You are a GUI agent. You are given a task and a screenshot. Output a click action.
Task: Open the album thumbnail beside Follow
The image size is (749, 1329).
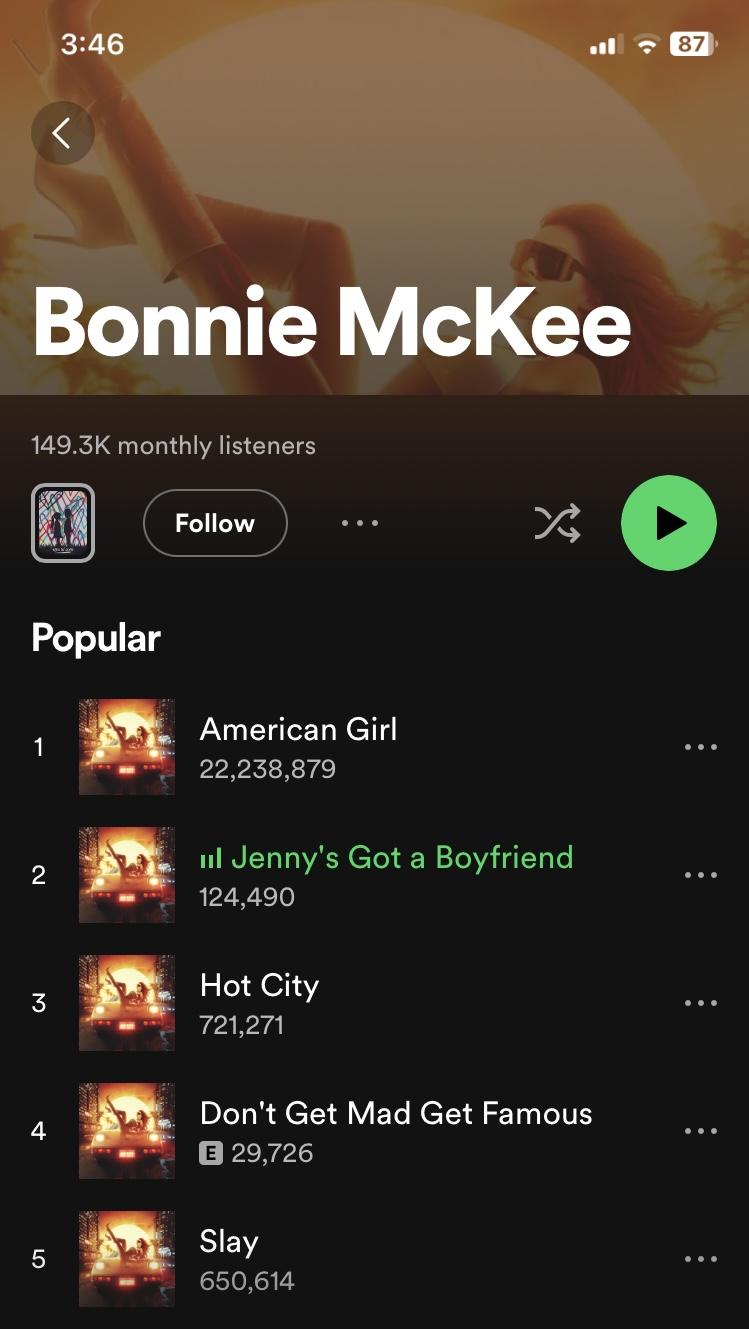tap(63, 523)
